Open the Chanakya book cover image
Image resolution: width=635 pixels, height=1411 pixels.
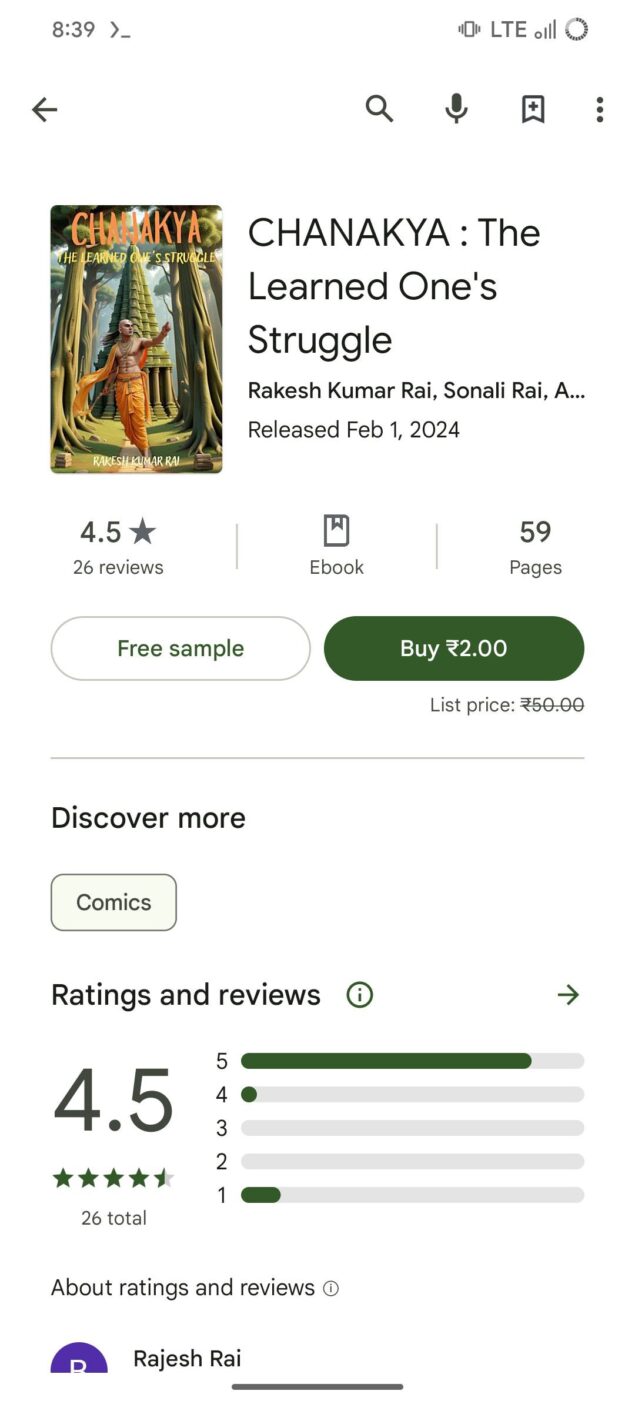(136, 339)
